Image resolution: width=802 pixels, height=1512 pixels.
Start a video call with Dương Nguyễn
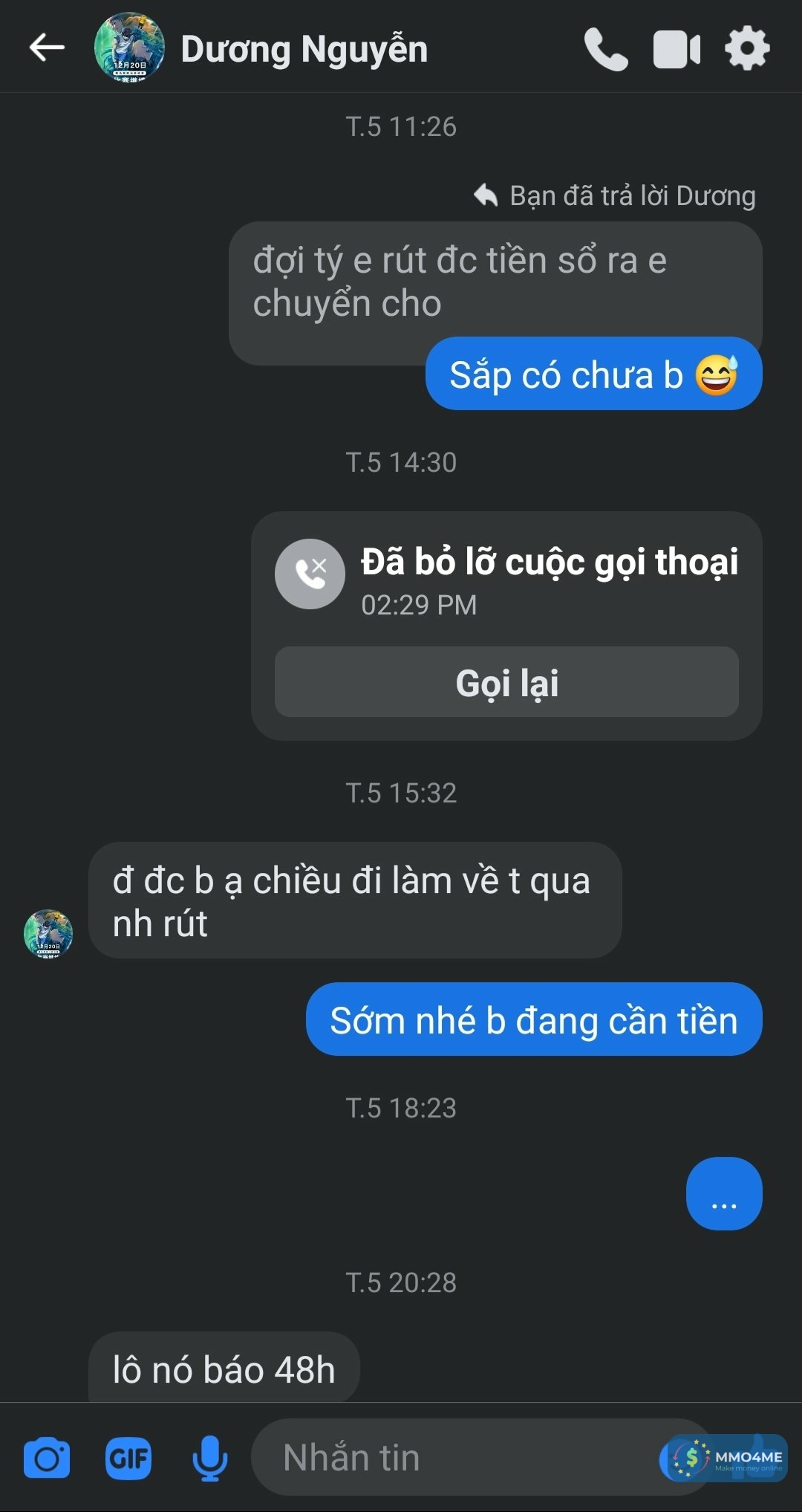tap(676, 50)
